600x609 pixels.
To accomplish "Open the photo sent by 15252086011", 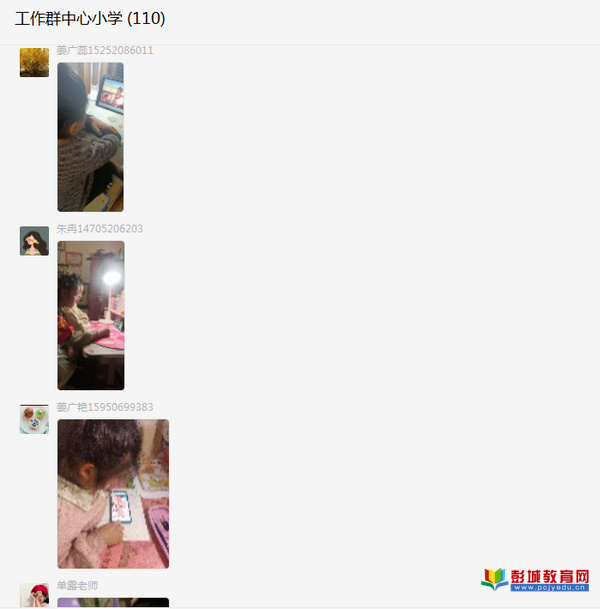I will [90, 137].
